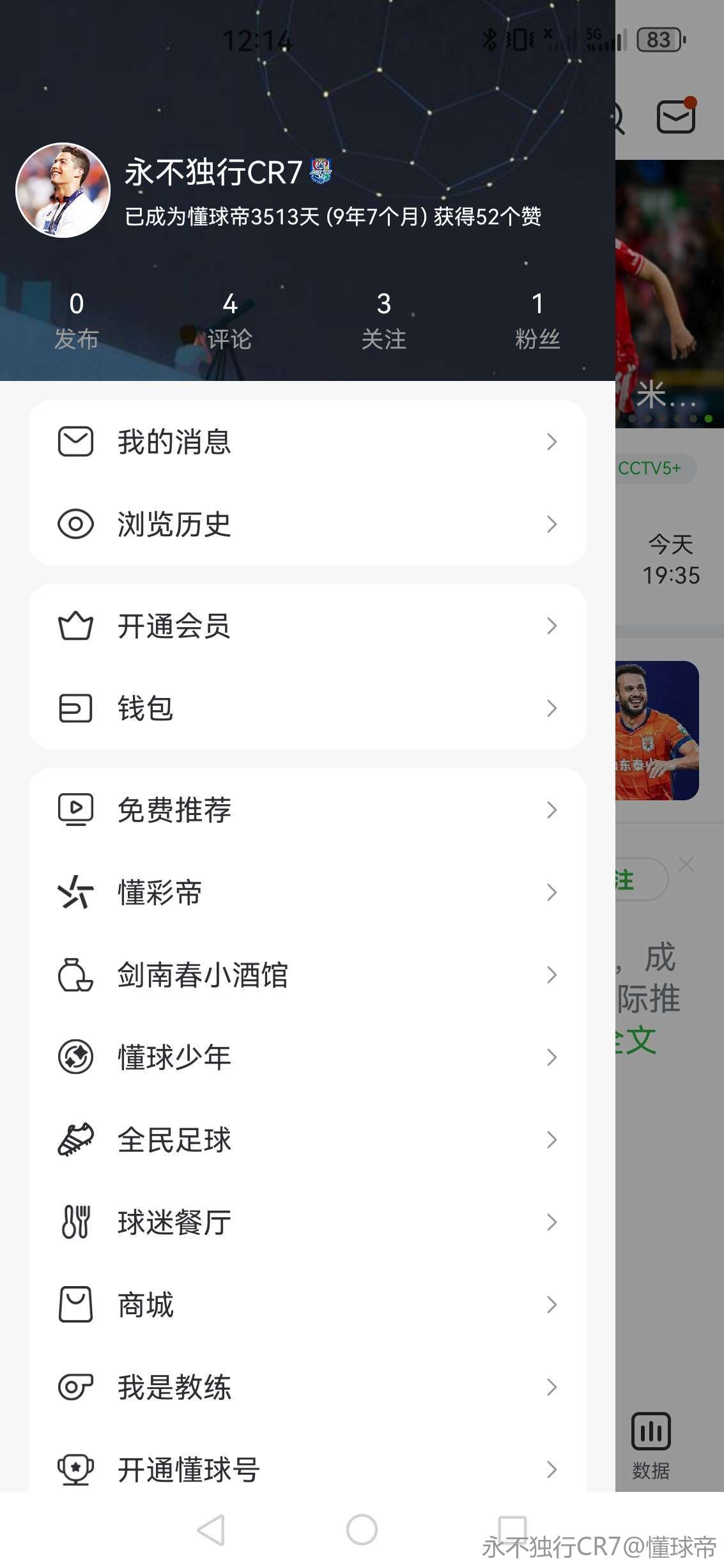The image size is (724, 1568).
Task: Open 我的消息
Action: [307, 442]
